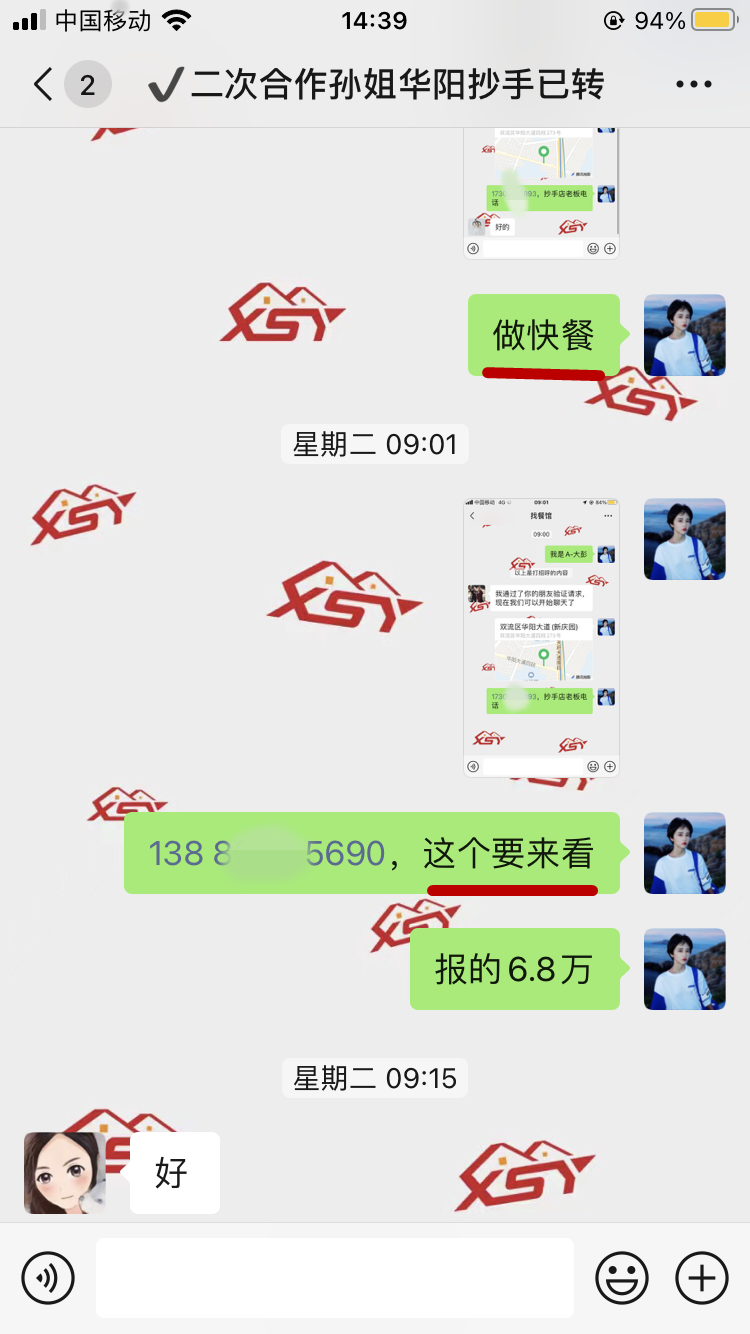Open sender's avatar next to 做快餐
The width and height of the screenshot is (750, 1334).
pyautogui.click(x=684, y=335)
